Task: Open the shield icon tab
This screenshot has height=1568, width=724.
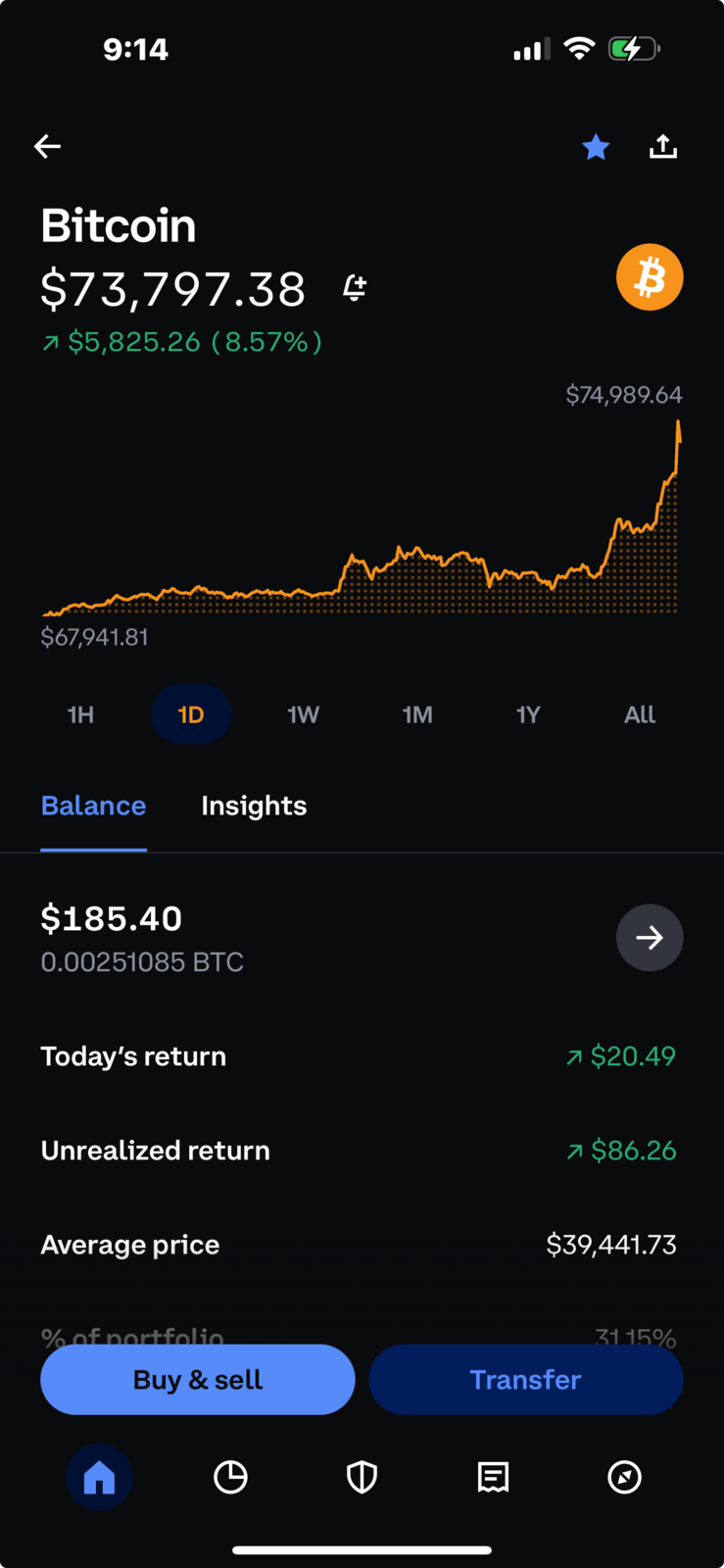Action: 362,1477
